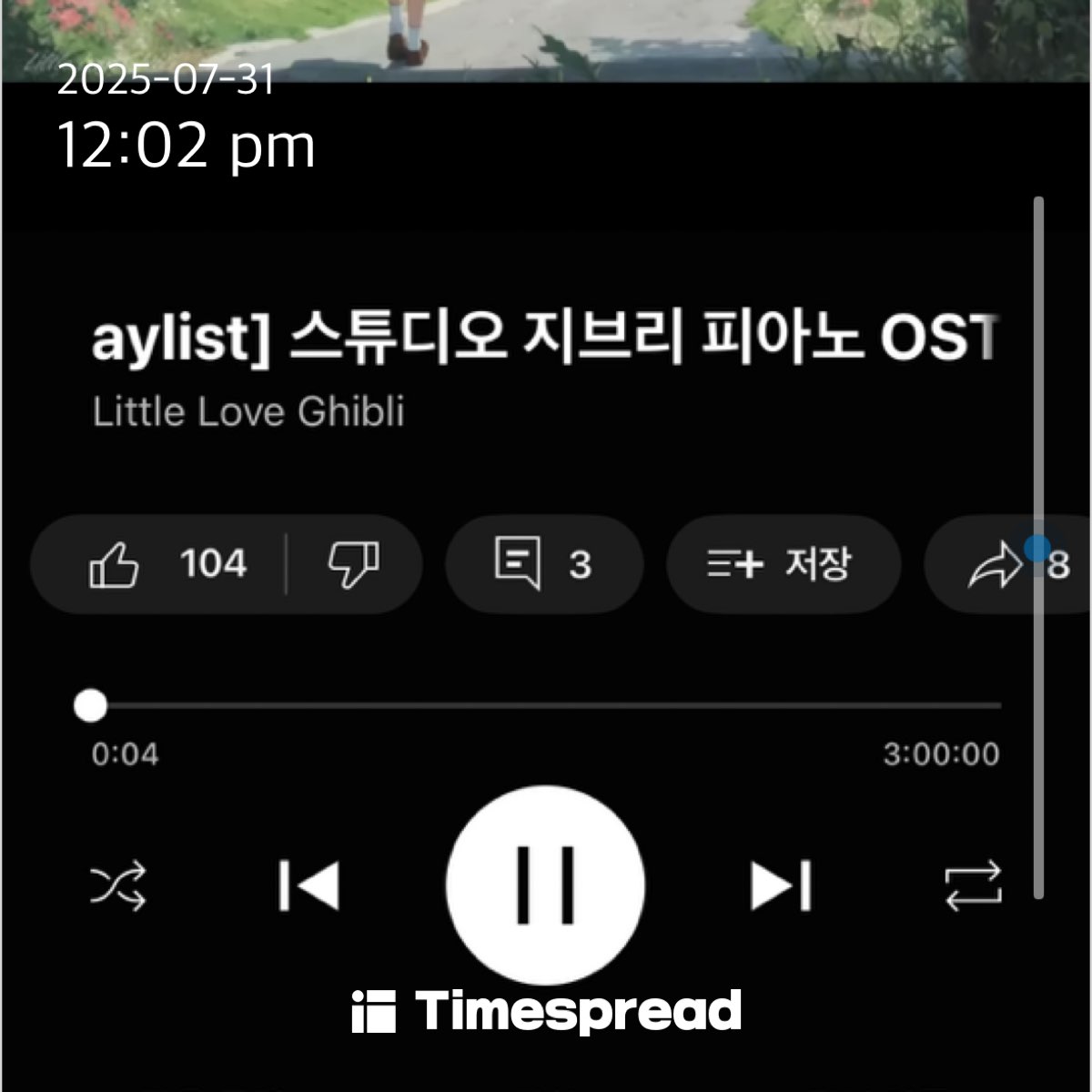The height and width of the screenshot is (1092, 1092).
Task: Tap the playback progress bar at 0:04
Action: (90, 705)
